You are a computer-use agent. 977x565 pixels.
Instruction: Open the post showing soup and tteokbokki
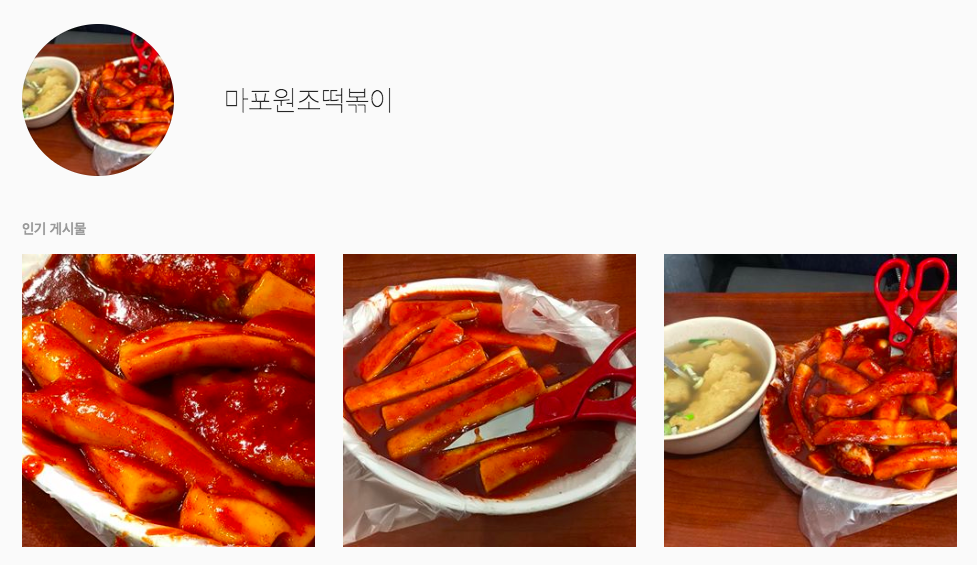(810, 400)
